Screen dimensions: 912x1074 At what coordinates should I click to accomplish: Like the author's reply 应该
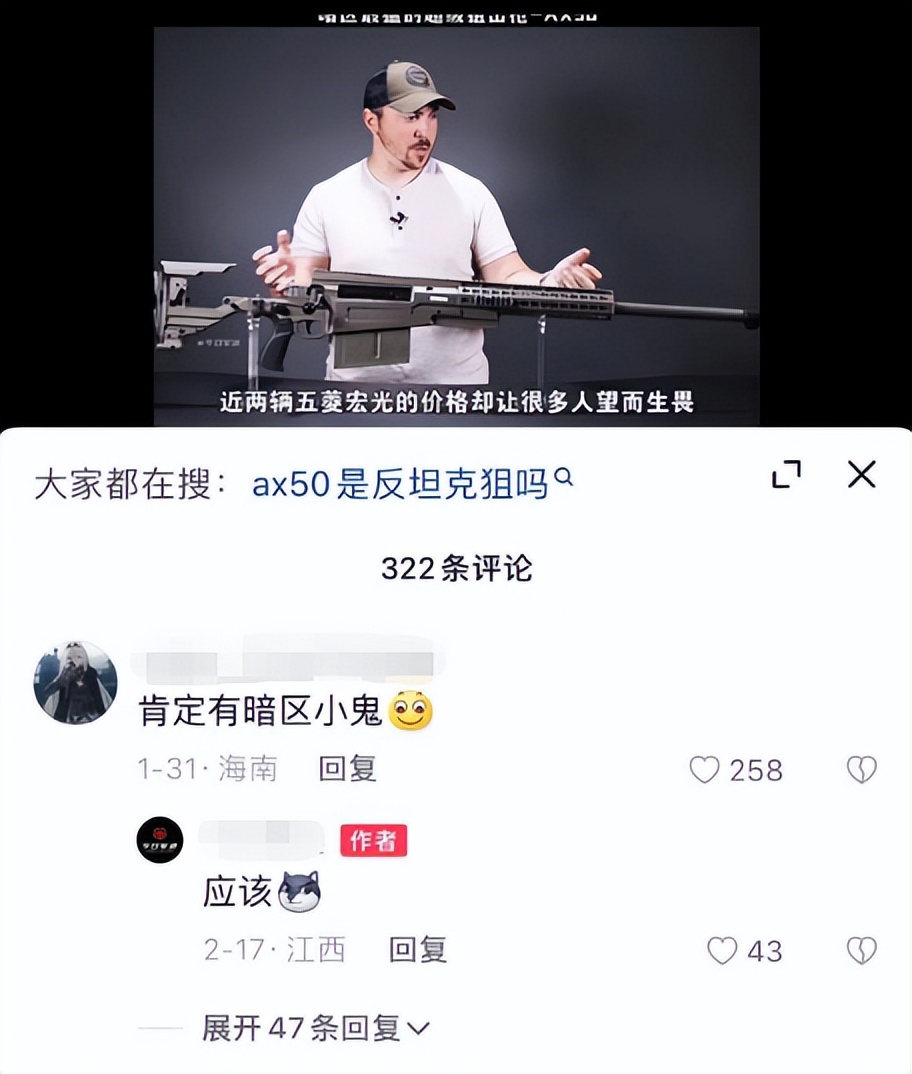coord(721,951)
